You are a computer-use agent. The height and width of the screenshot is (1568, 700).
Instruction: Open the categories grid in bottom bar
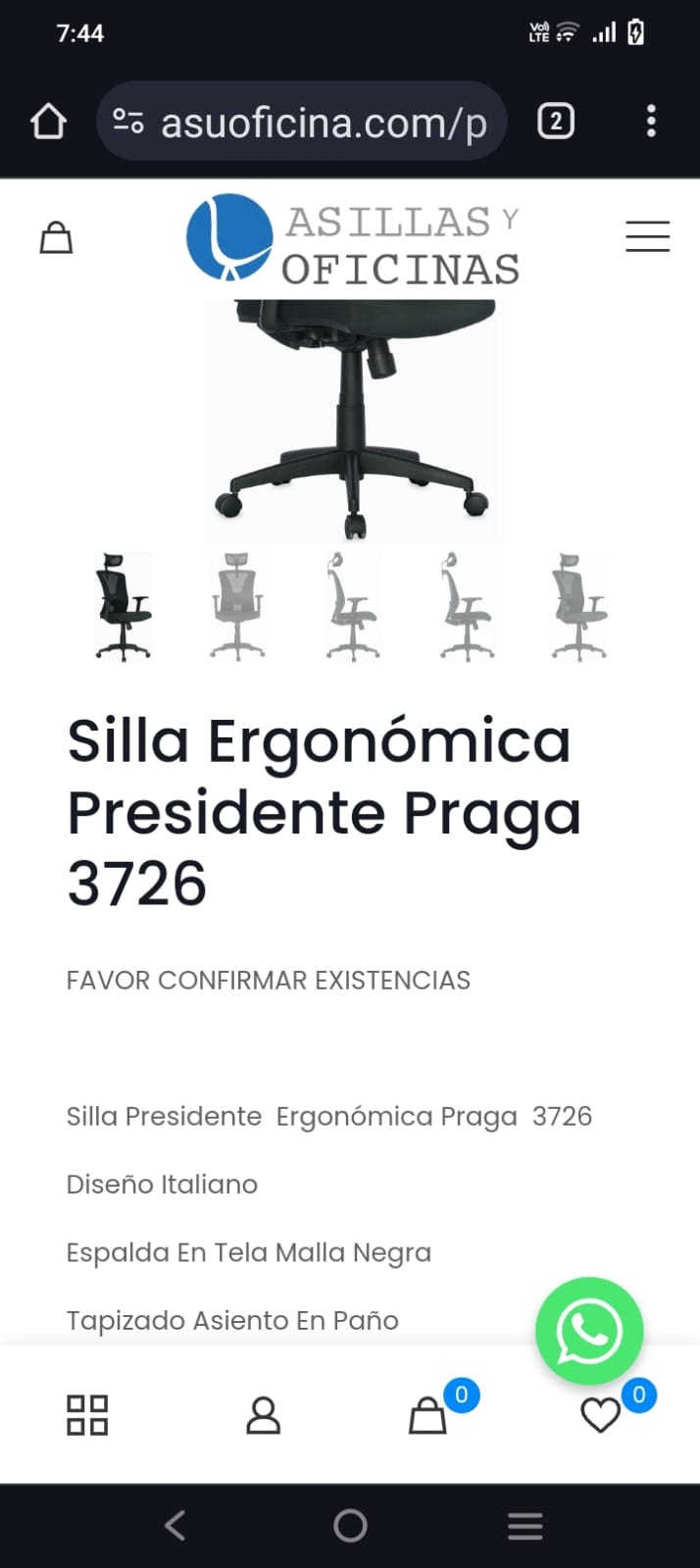[x=87, y=1415]
